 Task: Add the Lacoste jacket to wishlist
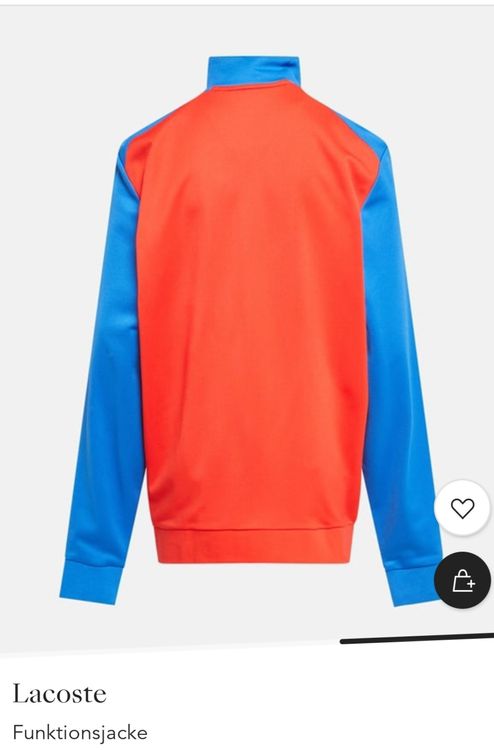pos(462,507)
